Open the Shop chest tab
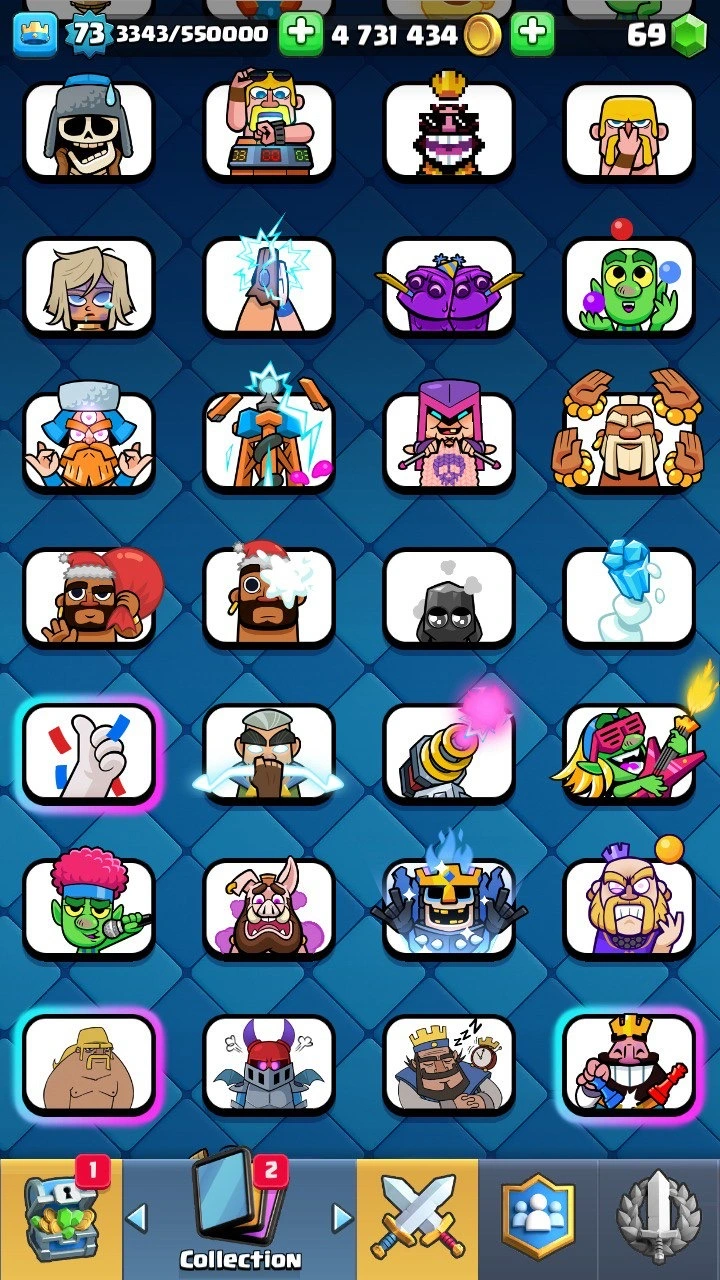The height and width of the screenshot is (1280, 720). click(x=60, y=1220)
